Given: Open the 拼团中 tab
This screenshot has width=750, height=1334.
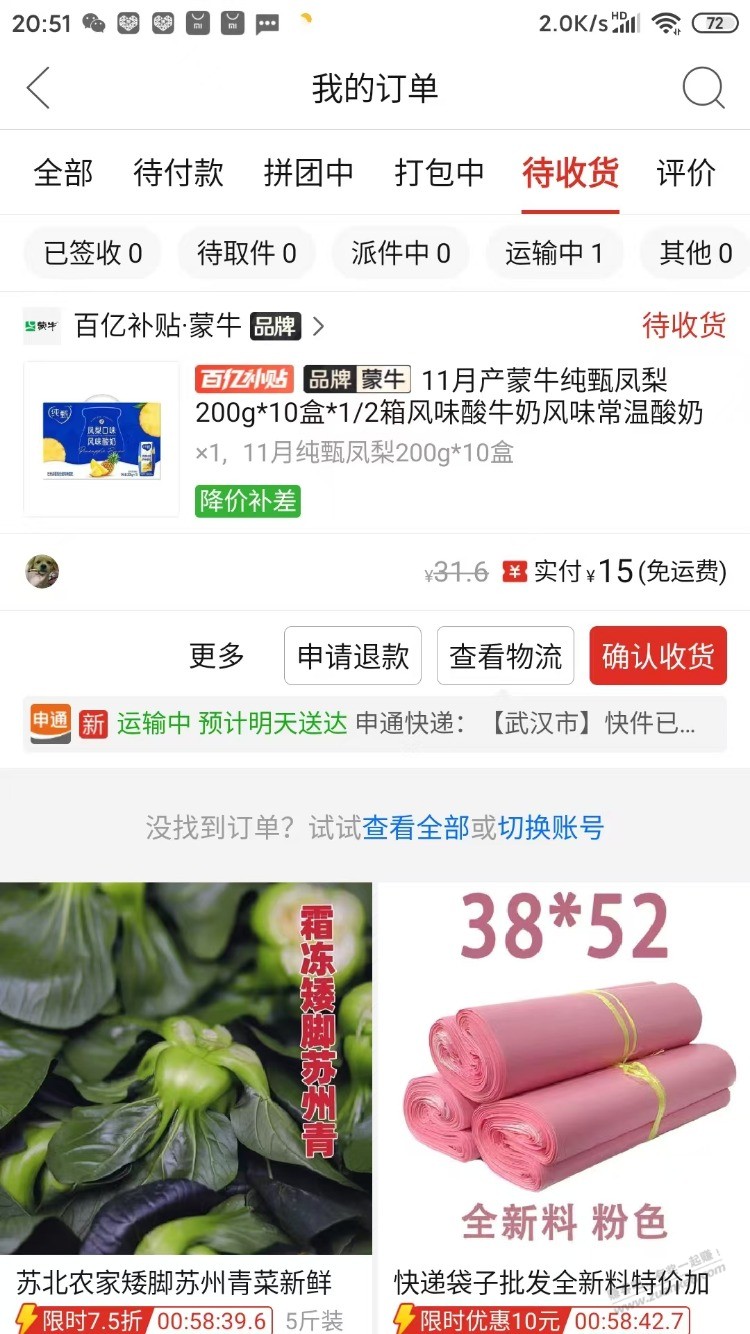Looking at the screenshot, I should (309, 173).
